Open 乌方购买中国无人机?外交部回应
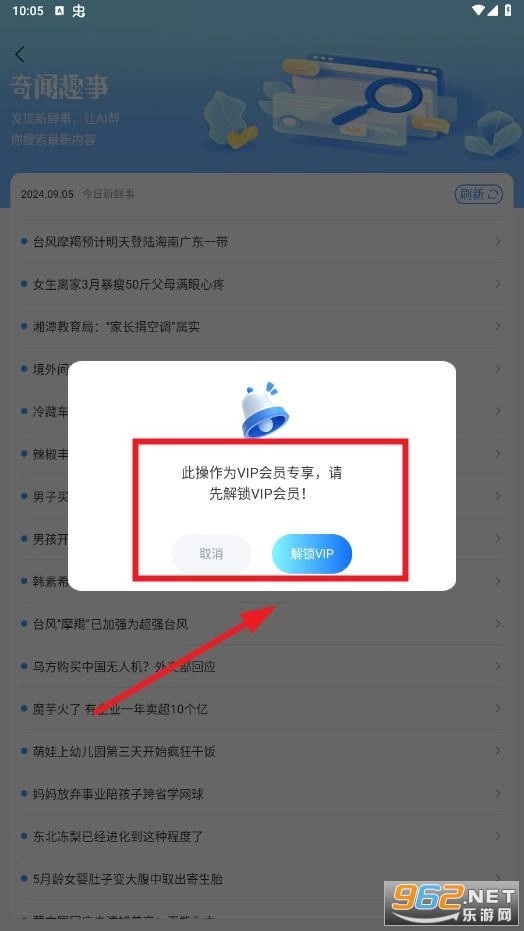 tap(262, 666)
